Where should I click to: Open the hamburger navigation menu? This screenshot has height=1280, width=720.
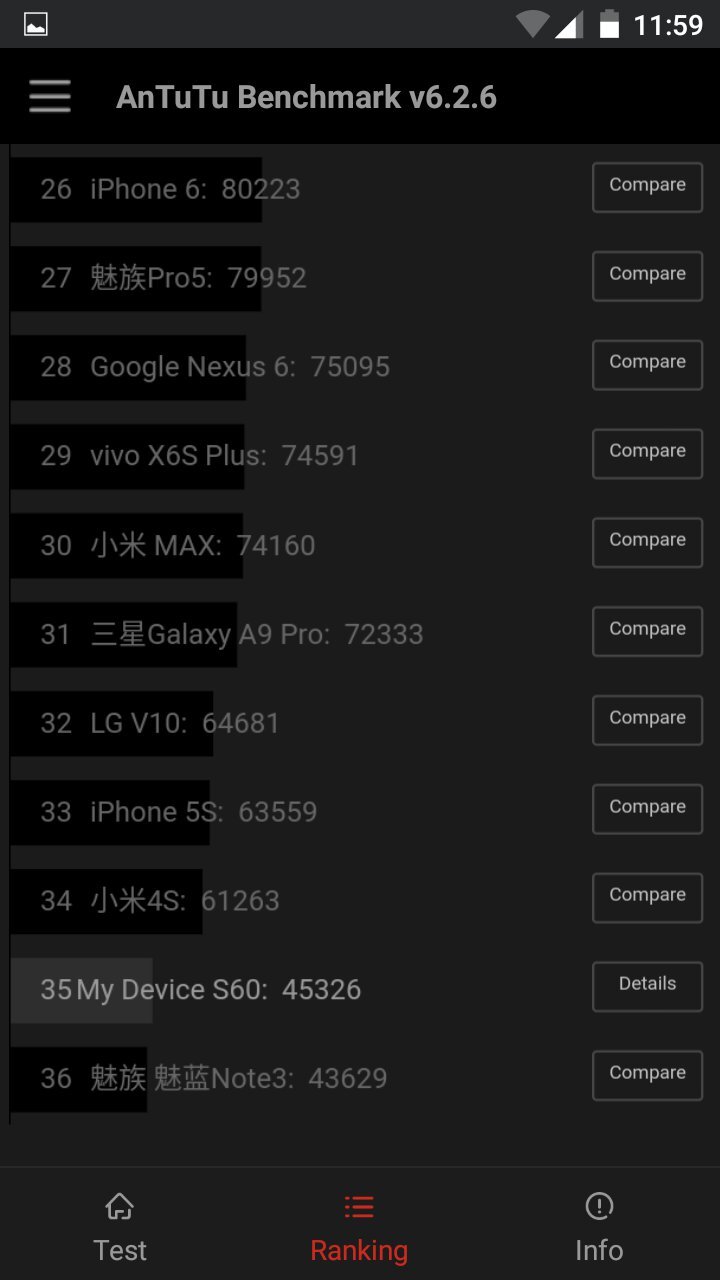(x=49, y=96)
